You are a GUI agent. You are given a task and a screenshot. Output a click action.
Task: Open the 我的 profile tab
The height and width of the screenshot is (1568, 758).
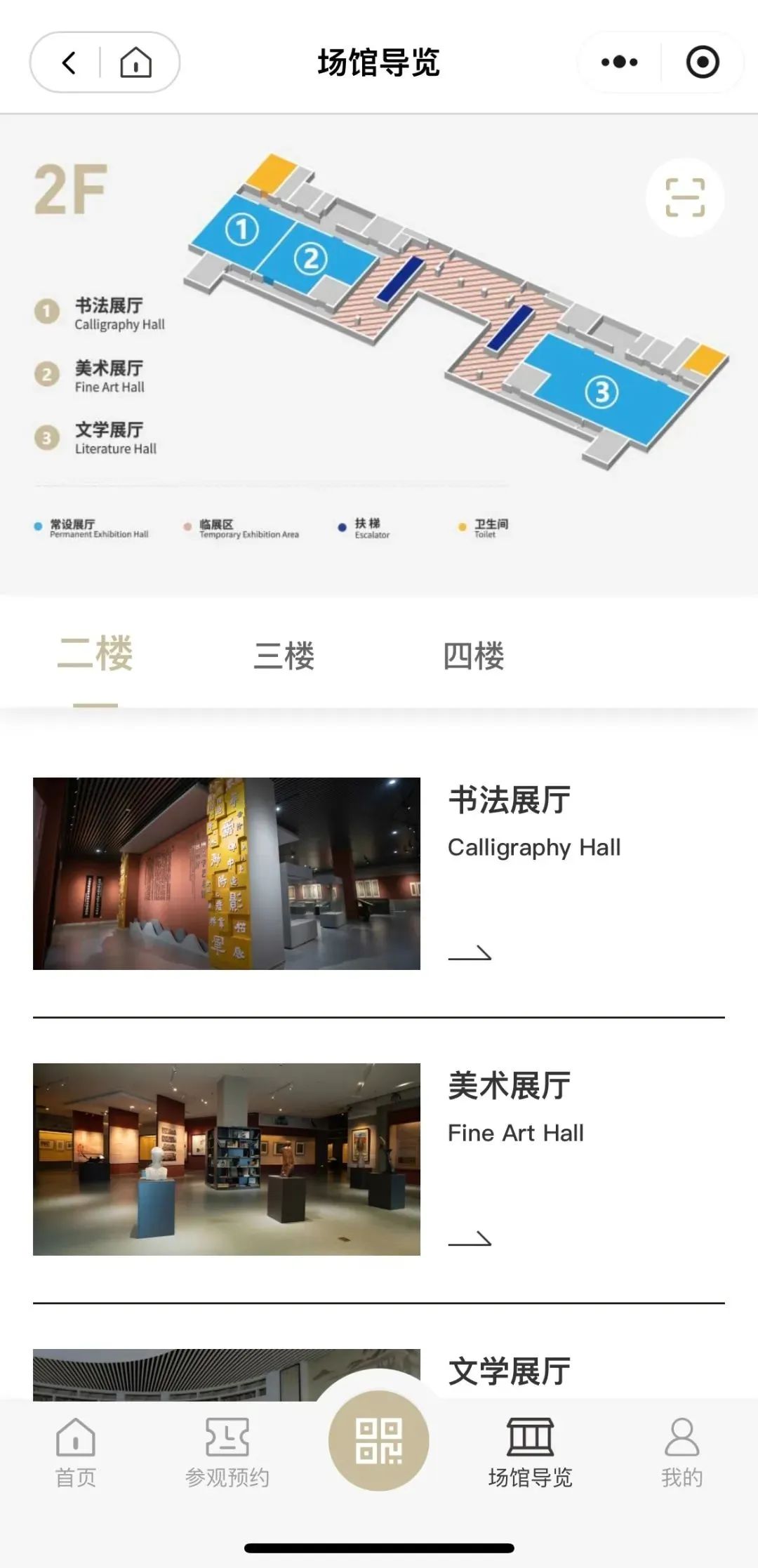(x=681, y=1453)
